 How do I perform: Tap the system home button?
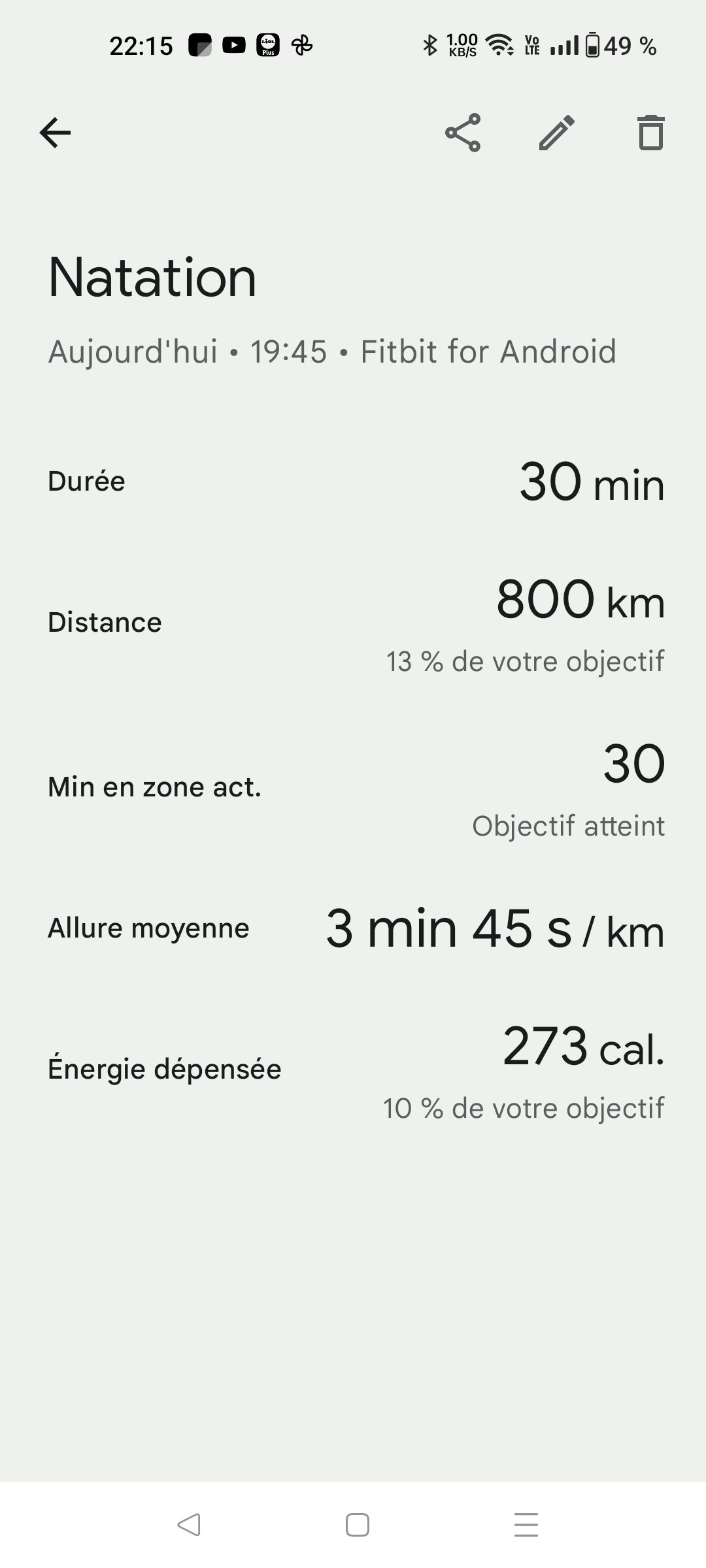pyautogui.click(x=357, y=1525)
